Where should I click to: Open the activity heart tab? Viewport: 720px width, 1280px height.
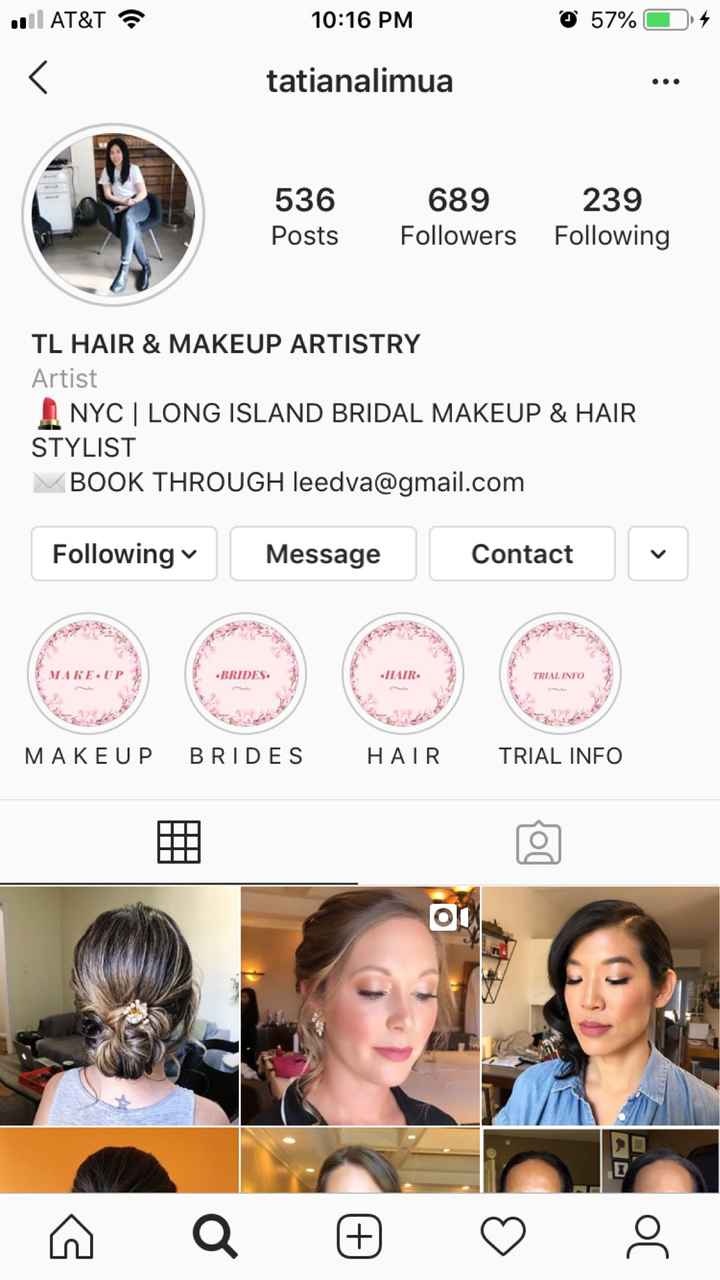click(x=503, y=1238)
